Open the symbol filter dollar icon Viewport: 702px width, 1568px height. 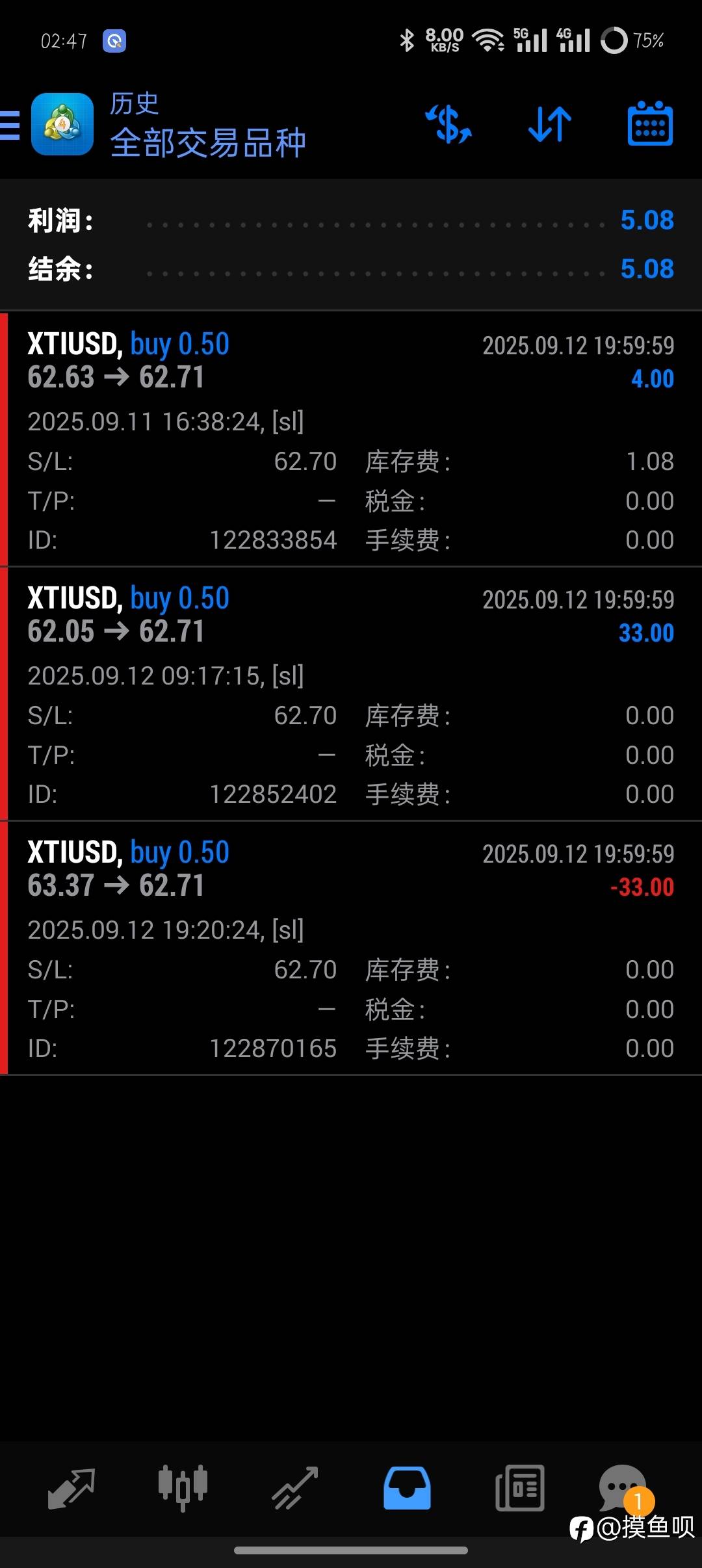[448, 124]
